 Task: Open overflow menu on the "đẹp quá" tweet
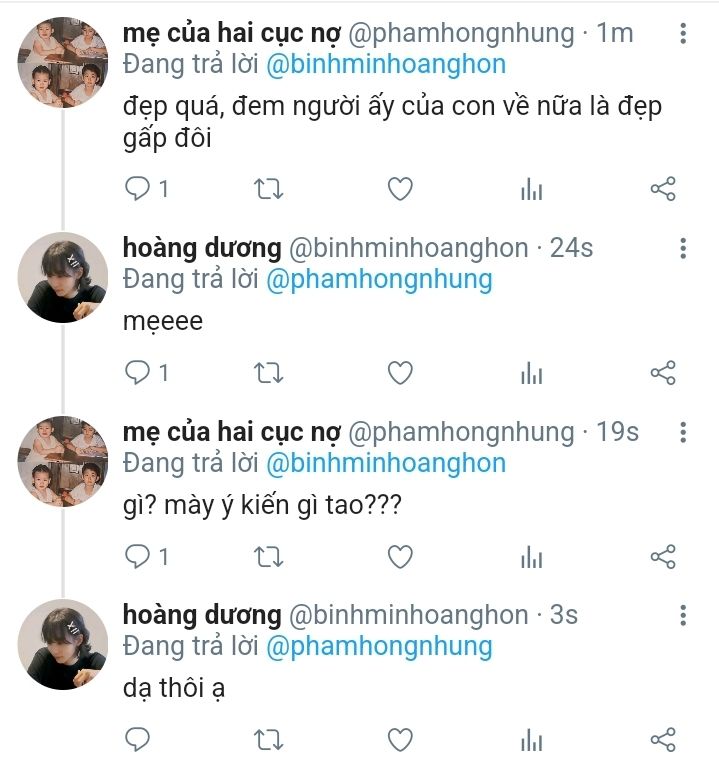tap(683, 33)
